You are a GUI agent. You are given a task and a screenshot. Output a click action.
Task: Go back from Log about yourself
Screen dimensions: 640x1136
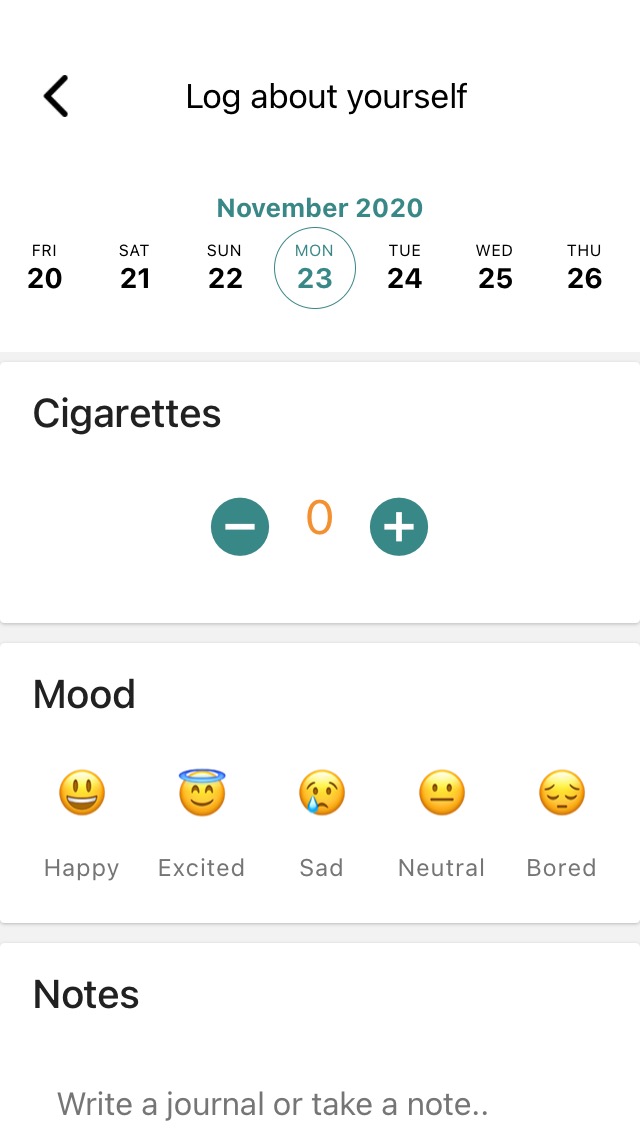click(56, 96)
